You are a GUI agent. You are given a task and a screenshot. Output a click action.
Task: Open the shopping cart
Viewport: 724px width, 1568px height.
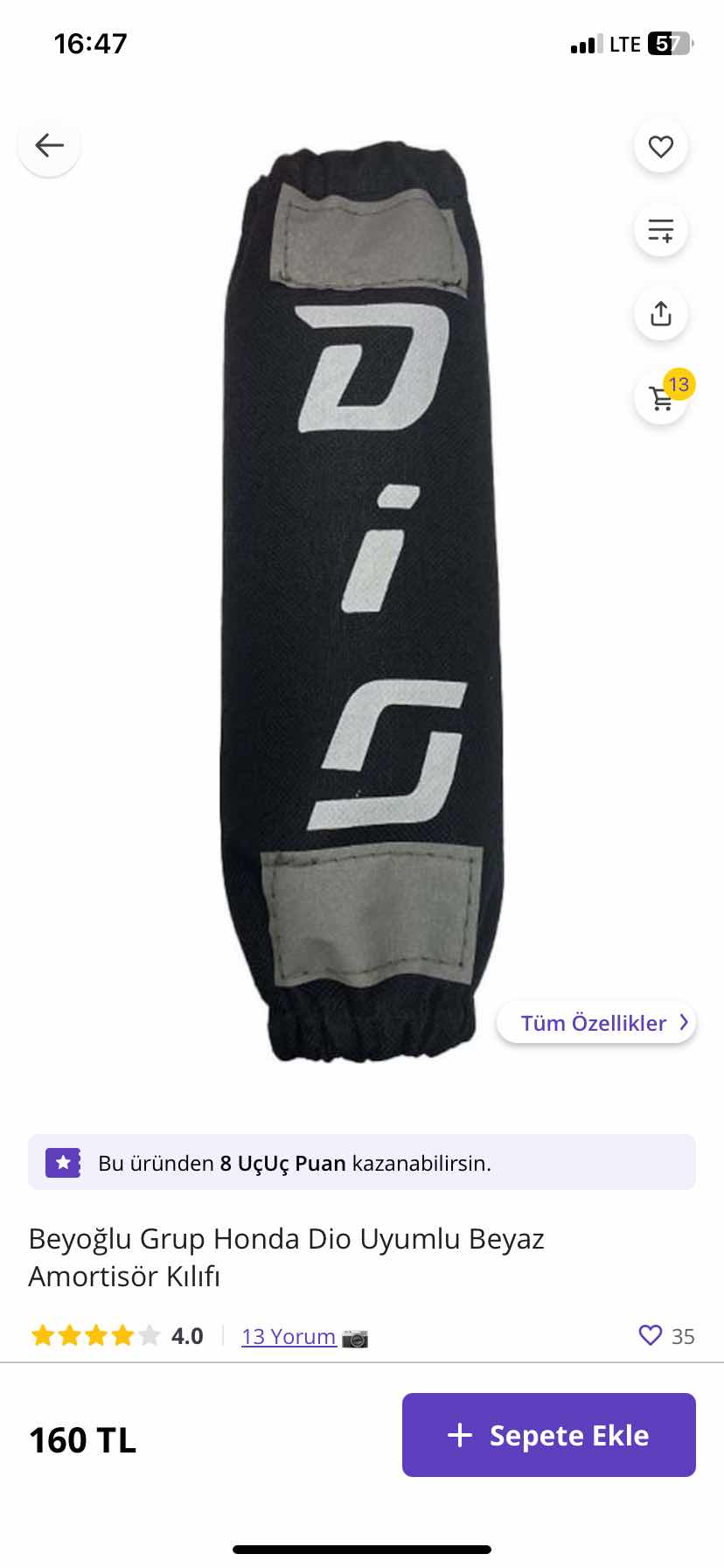(662, 397)
